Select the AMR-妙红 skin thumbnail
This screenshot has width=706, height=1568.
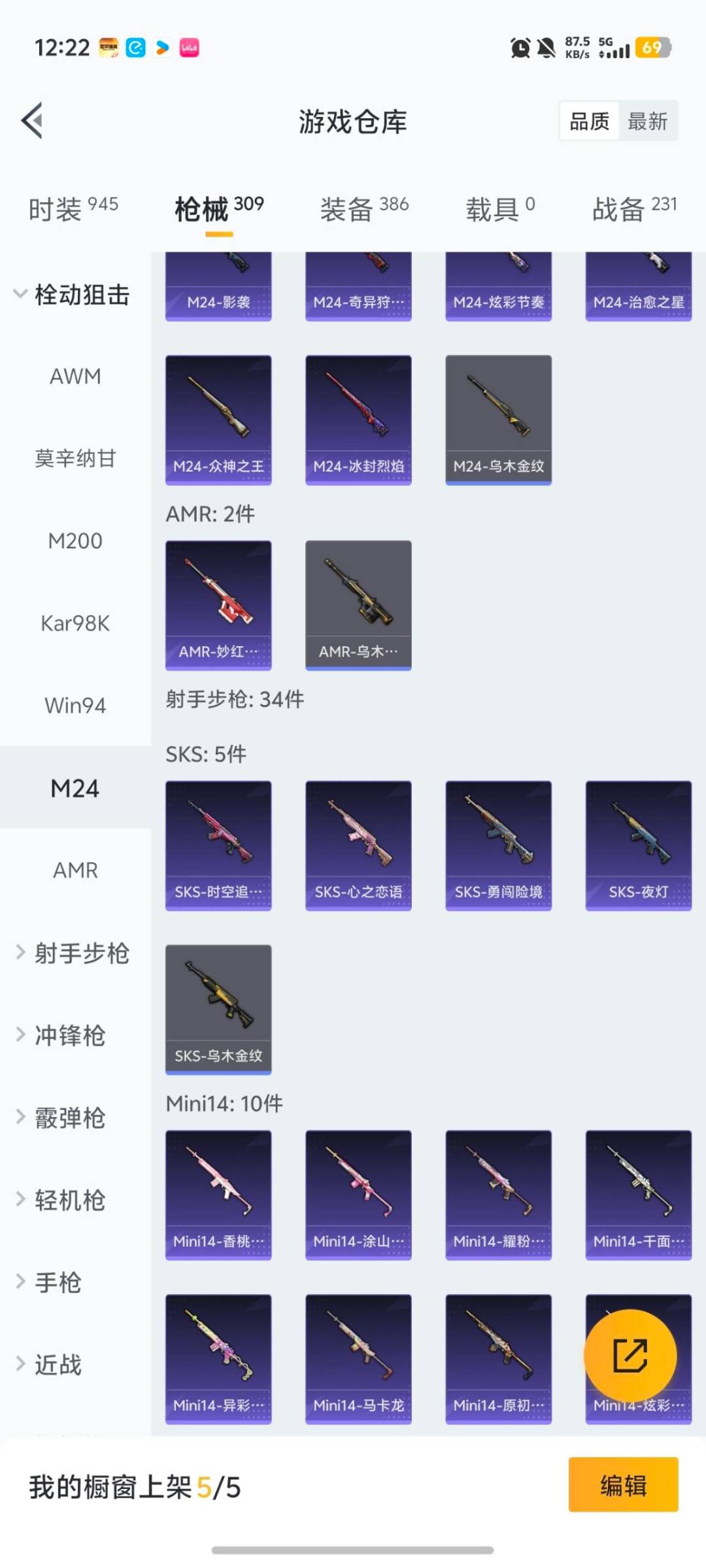tap(218, 604)
